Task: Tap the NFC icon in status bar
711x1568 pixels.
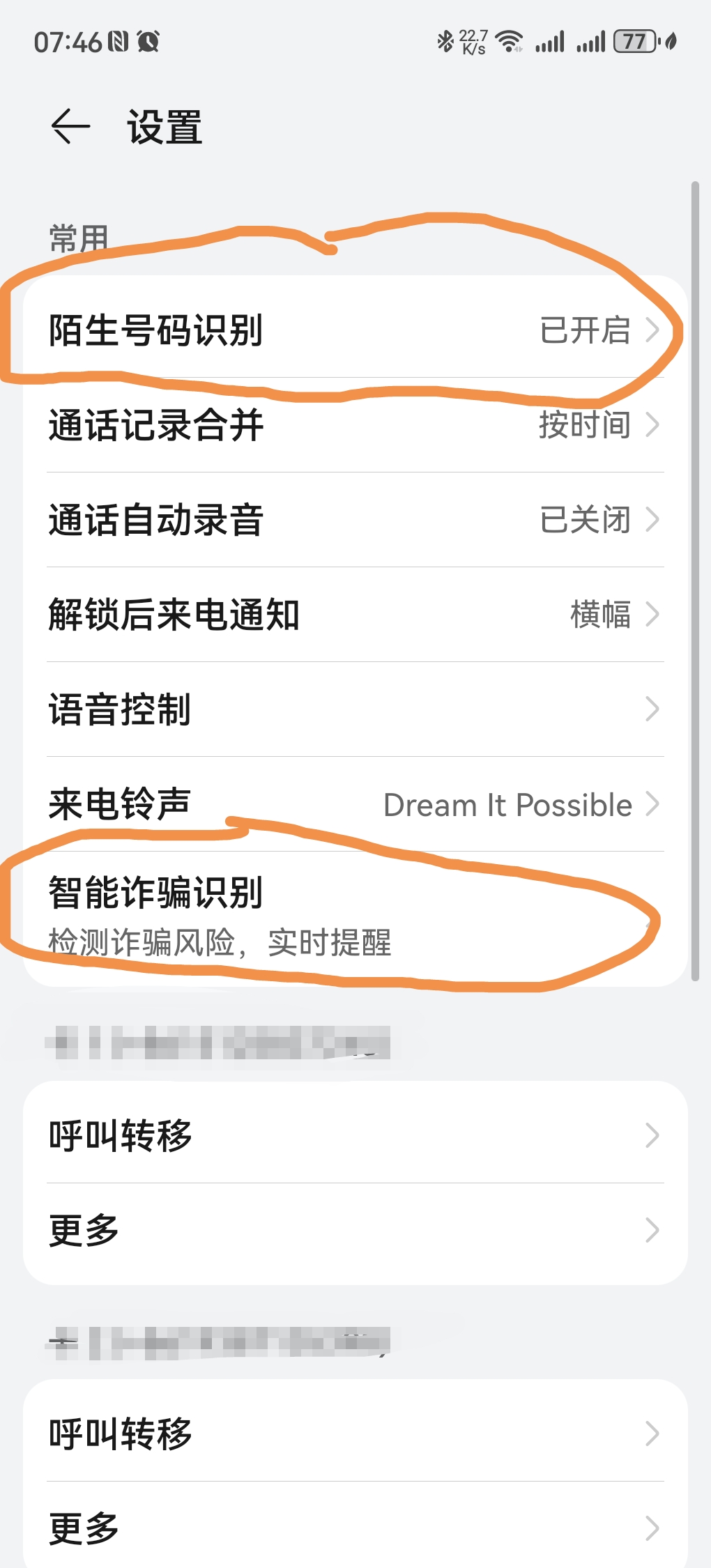Action: pos(117,42)
